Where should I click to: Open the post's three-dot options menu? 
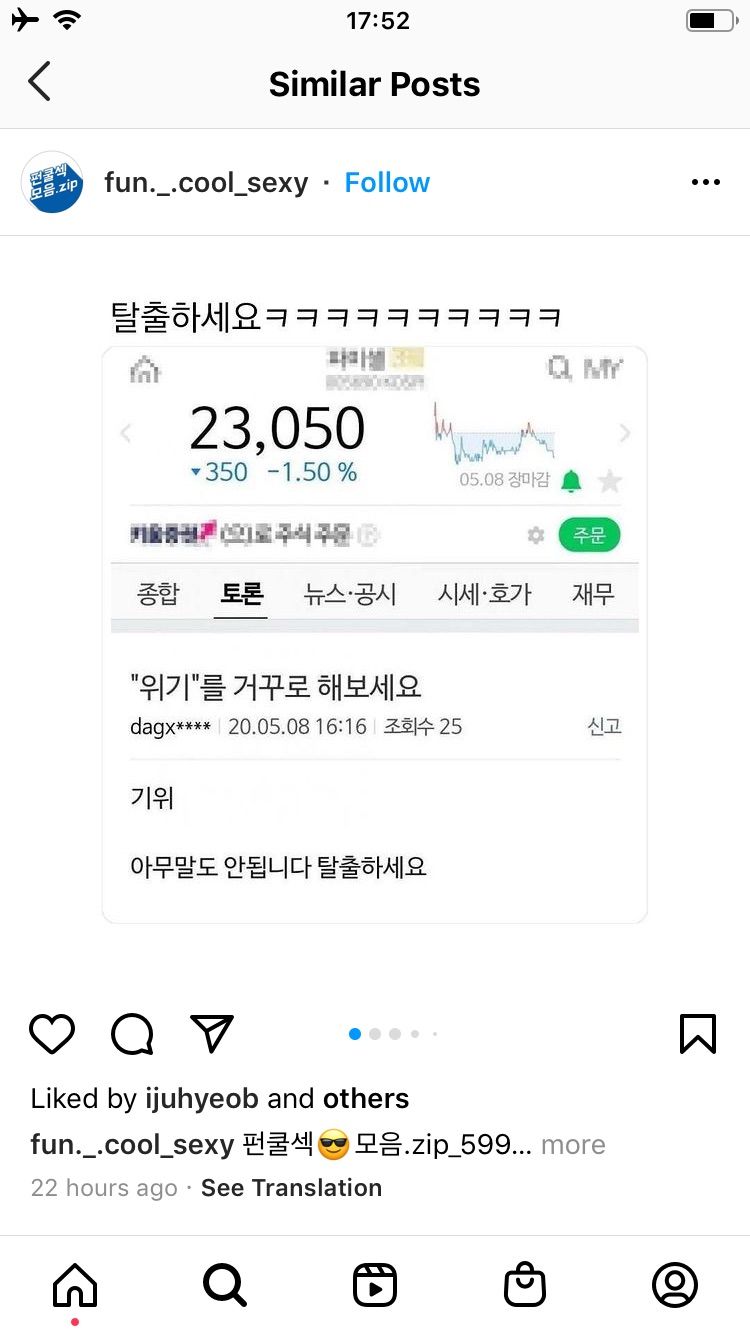[706, 182]
